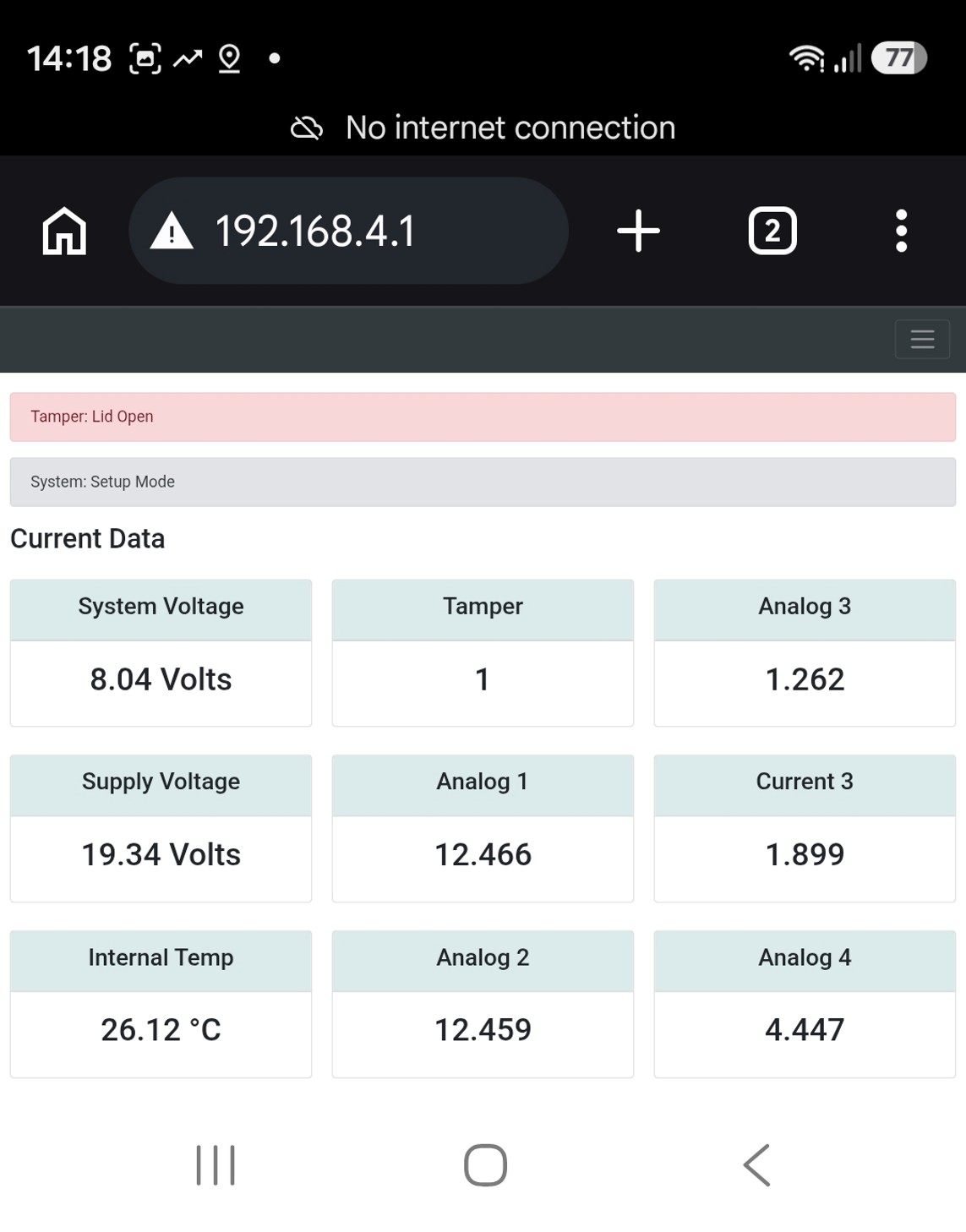
Task: Tap the 192.168.4.1 address bar
Action: pos(348,231)
